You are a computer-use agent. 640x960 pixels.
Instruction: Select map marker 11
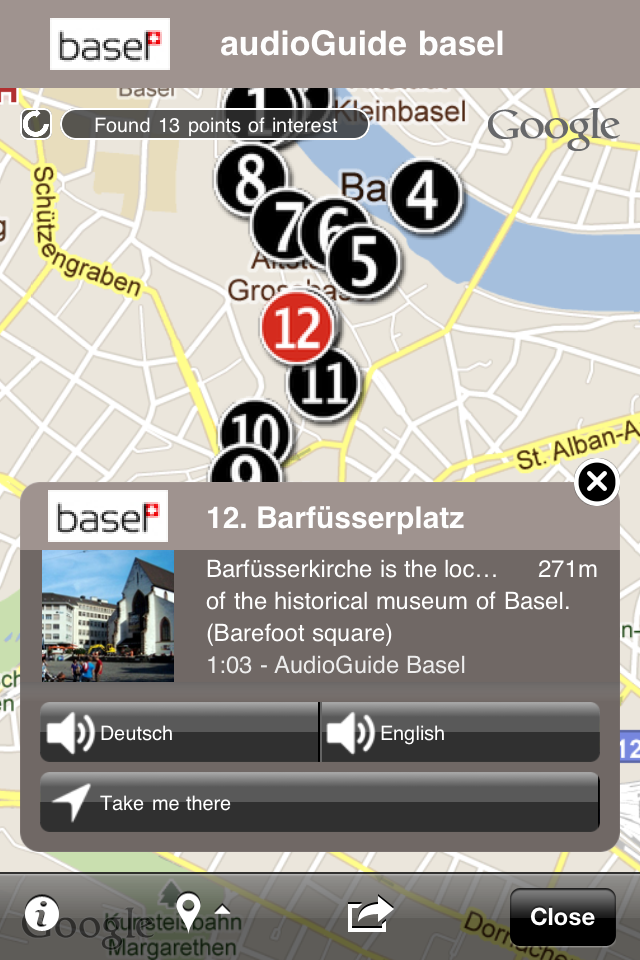point(325,383)
